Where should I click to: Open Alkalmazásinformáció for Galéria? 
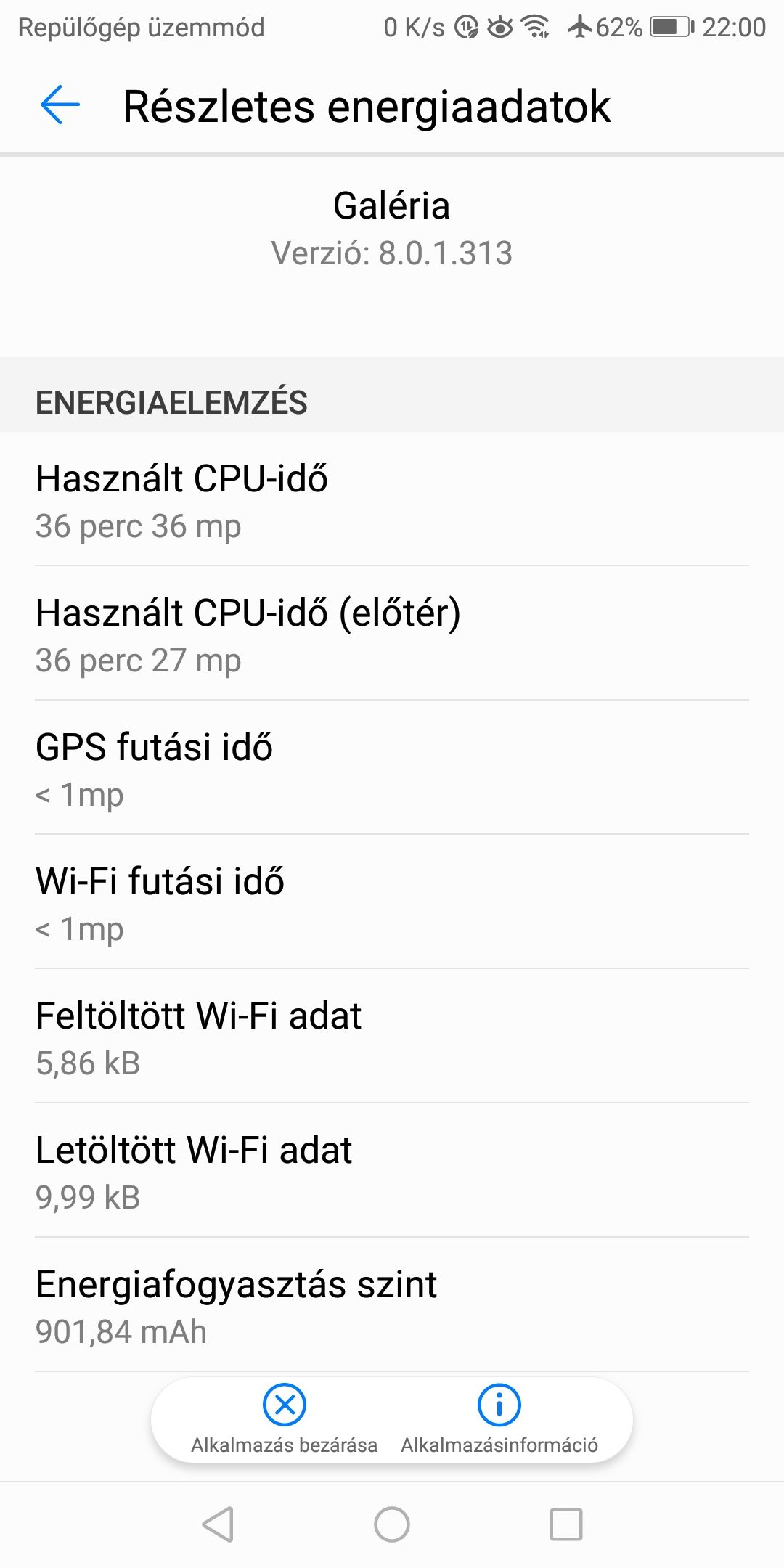pyautogui.click(x=499, y=1418)
